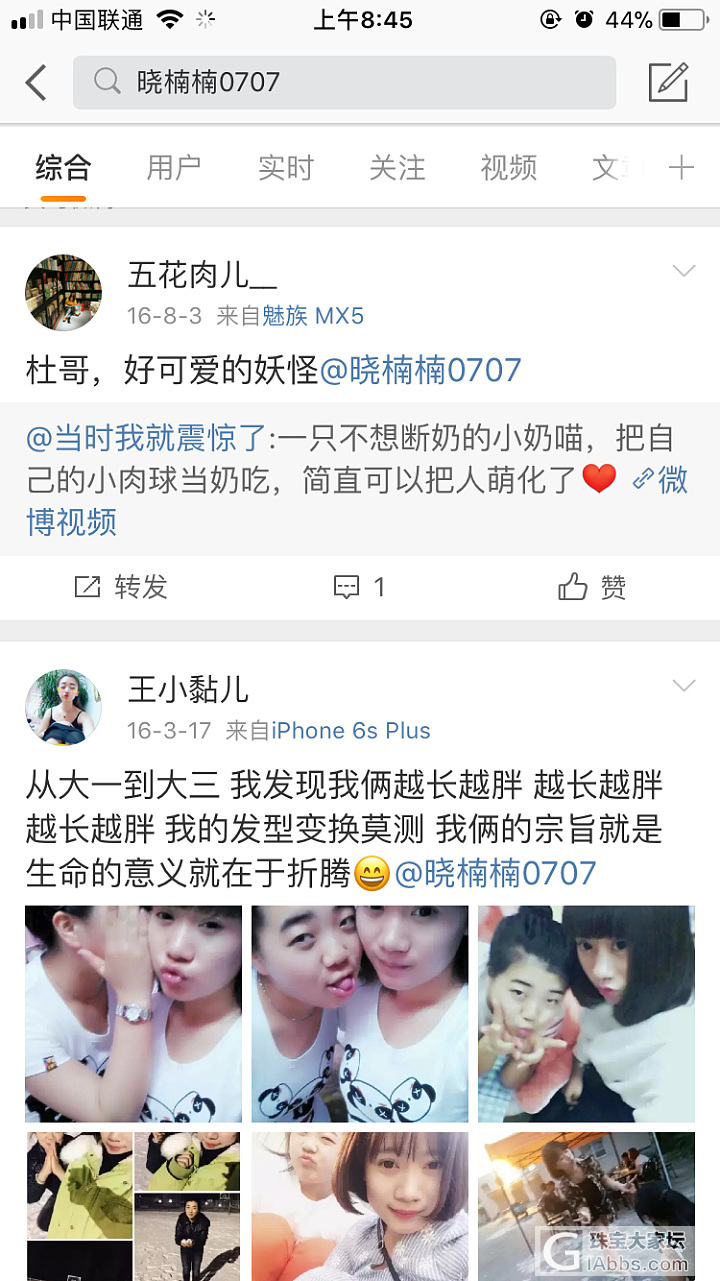The height and width of the screenshot is (1281, 720).
Task: Expand the dropdown arrow on 王小黏儿 post
Action: [684, 686]
